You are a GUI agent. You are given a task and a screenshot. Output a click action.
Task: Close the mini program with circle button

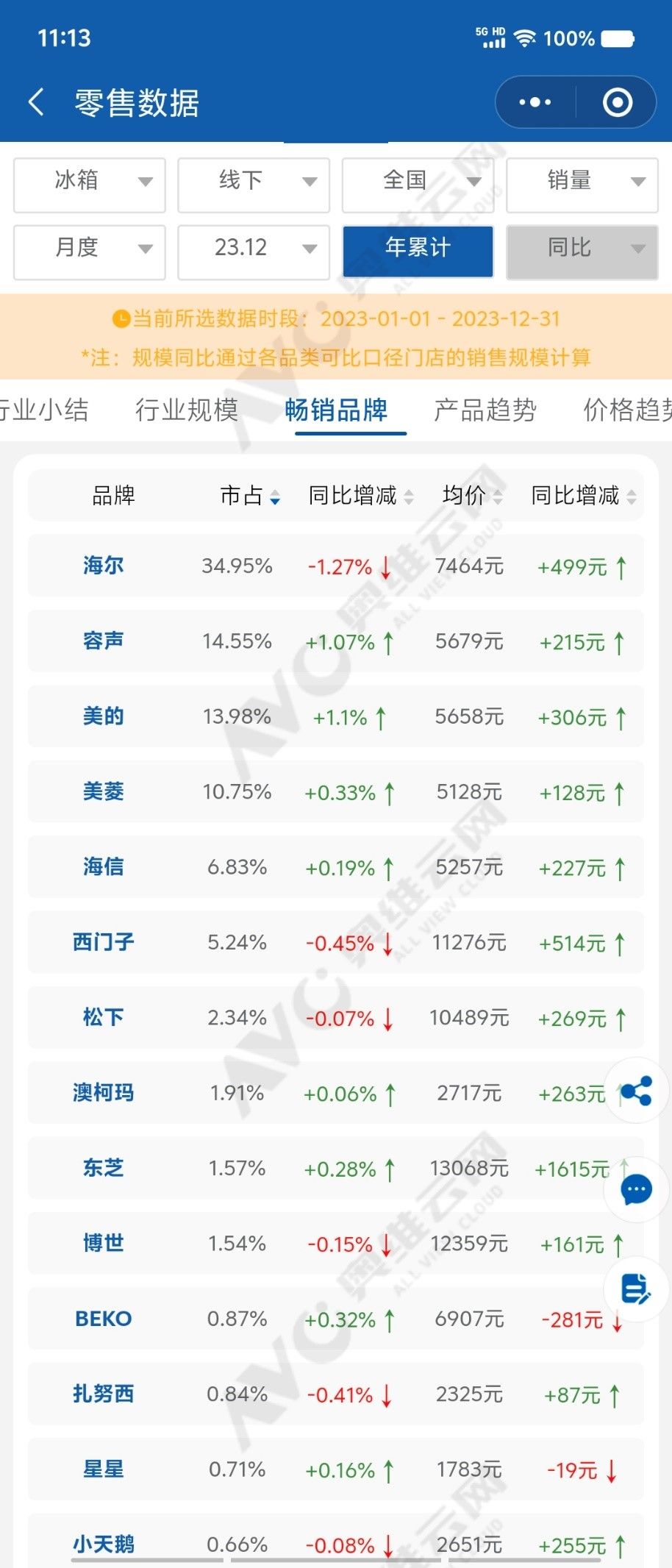(x=617, y=102)
